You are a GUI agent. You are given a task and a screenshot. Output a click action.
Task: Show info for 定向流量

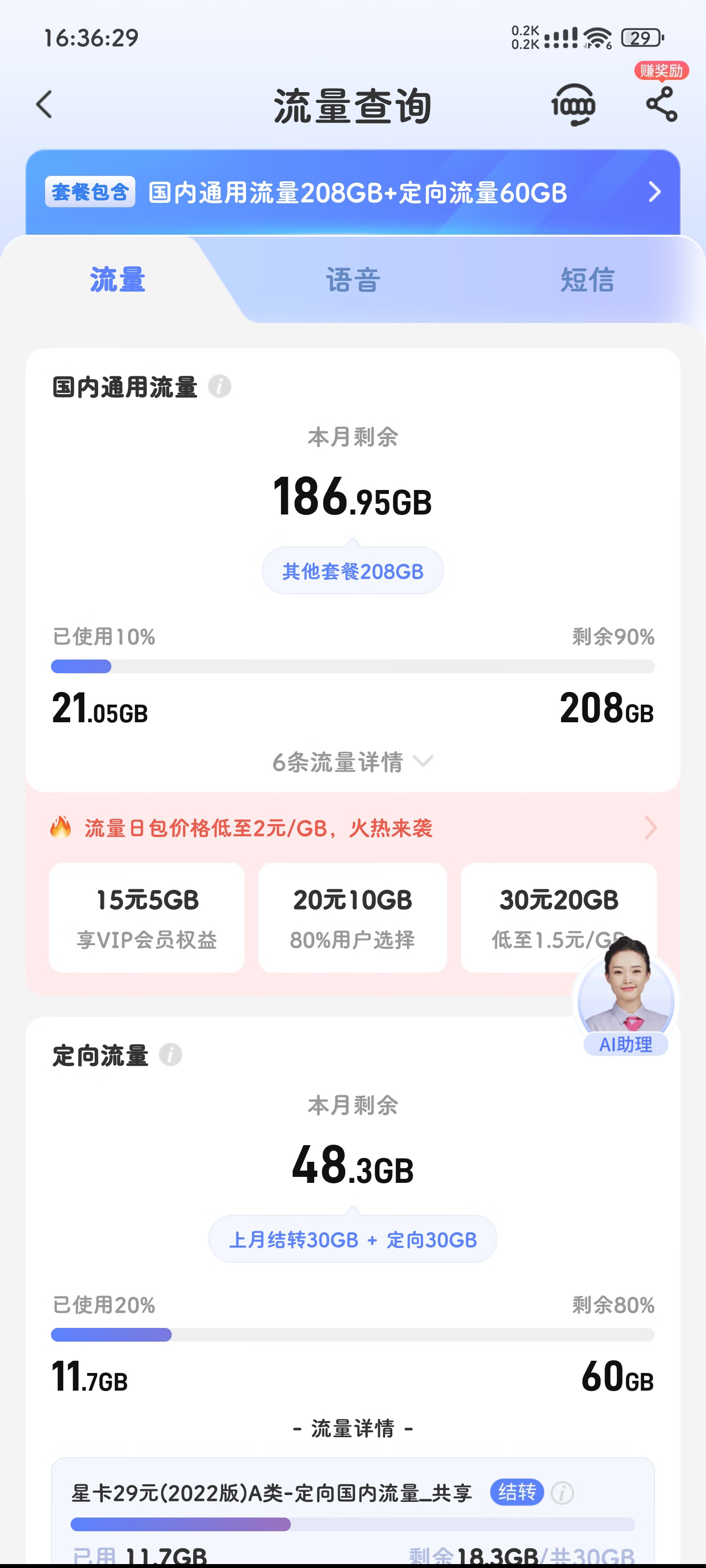171,1055
